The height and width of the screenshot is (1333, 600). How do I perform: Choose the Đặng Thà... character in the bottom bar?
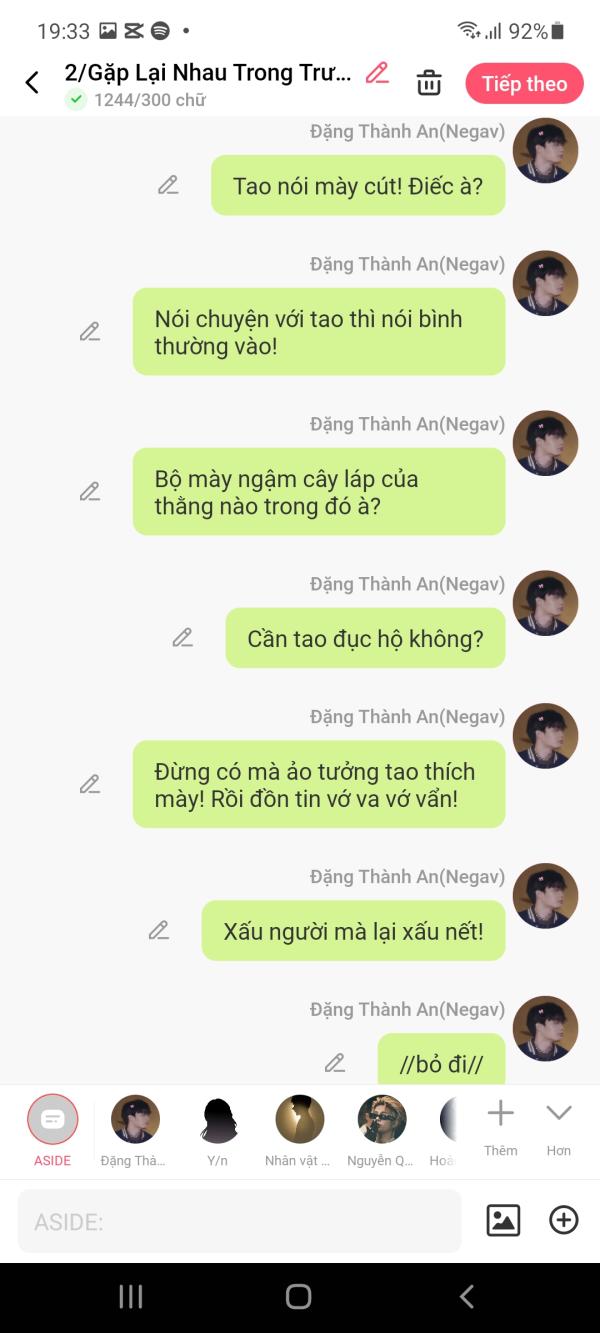pos(135,1130)
